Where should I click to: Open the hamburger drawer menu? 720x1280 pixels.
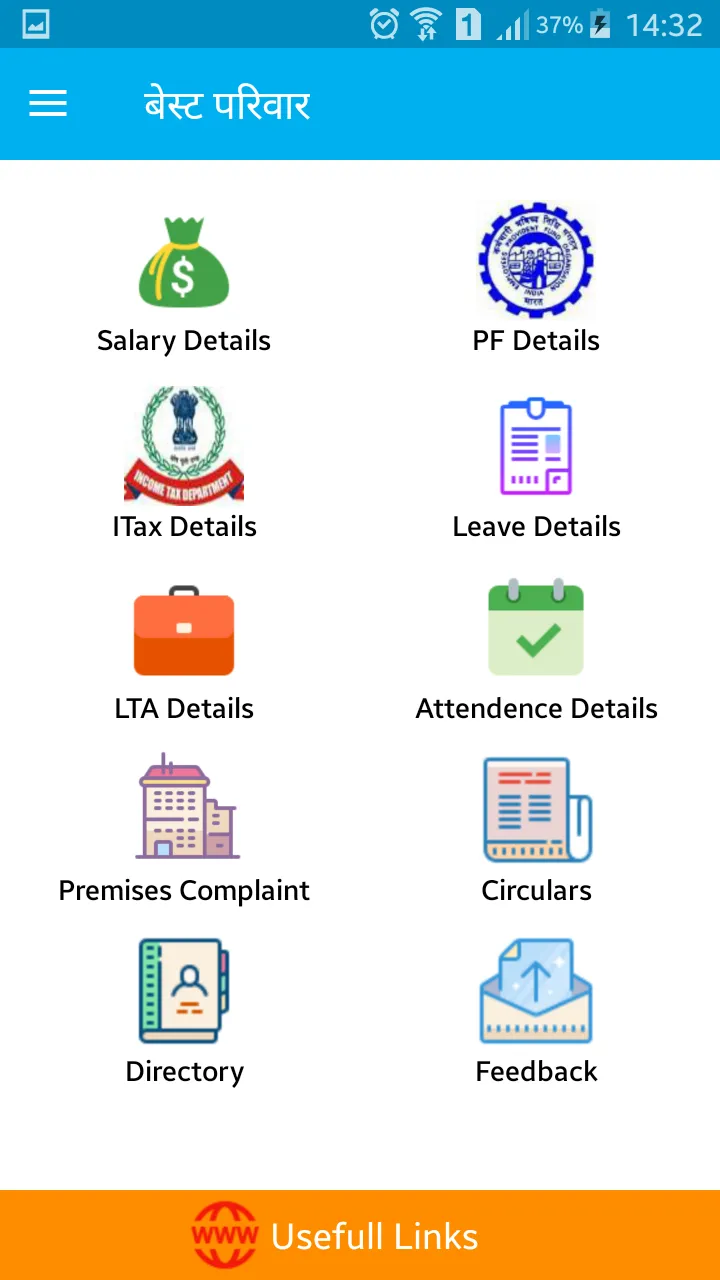coord(48,104)
